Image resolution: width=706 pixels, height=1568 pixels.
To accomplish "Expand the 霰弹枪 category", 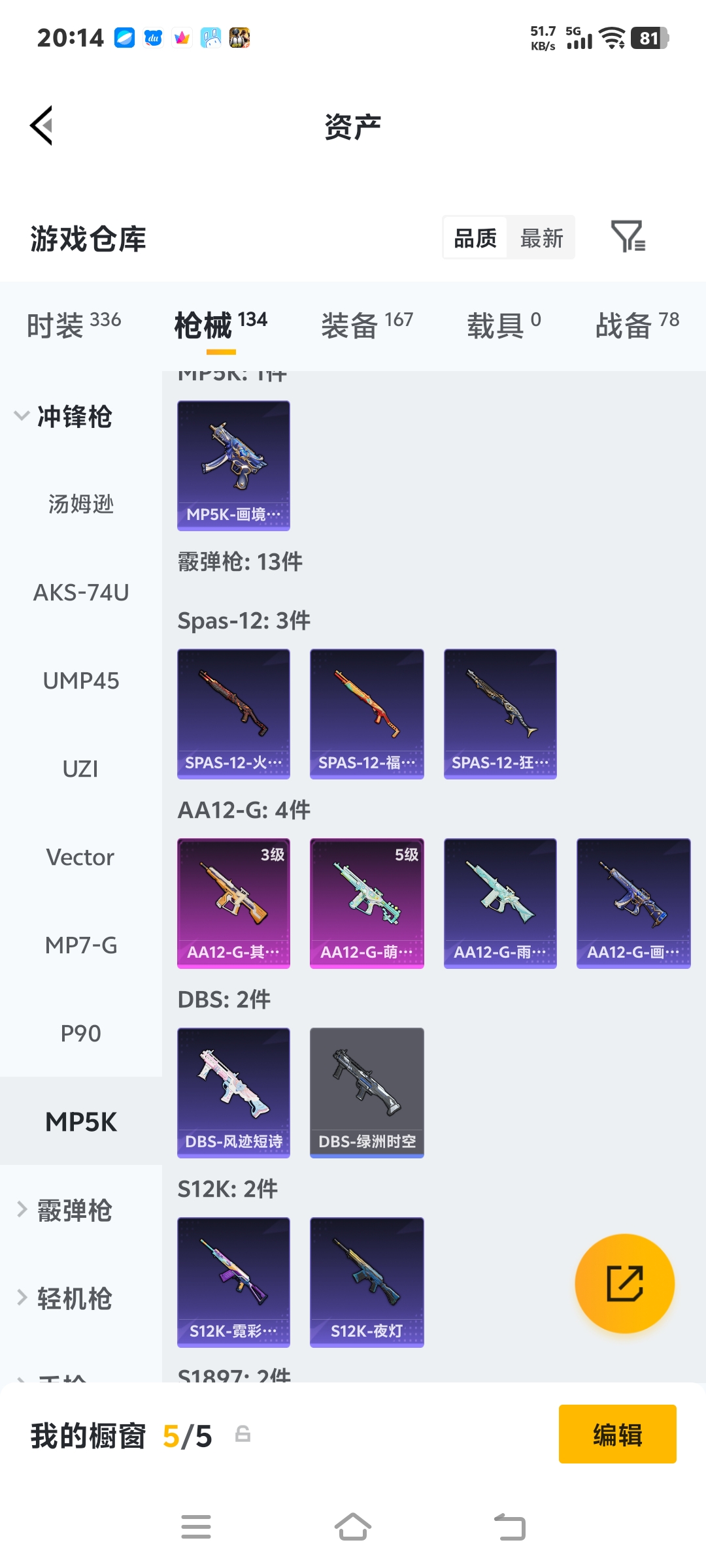I will [x=63, y=1210].
